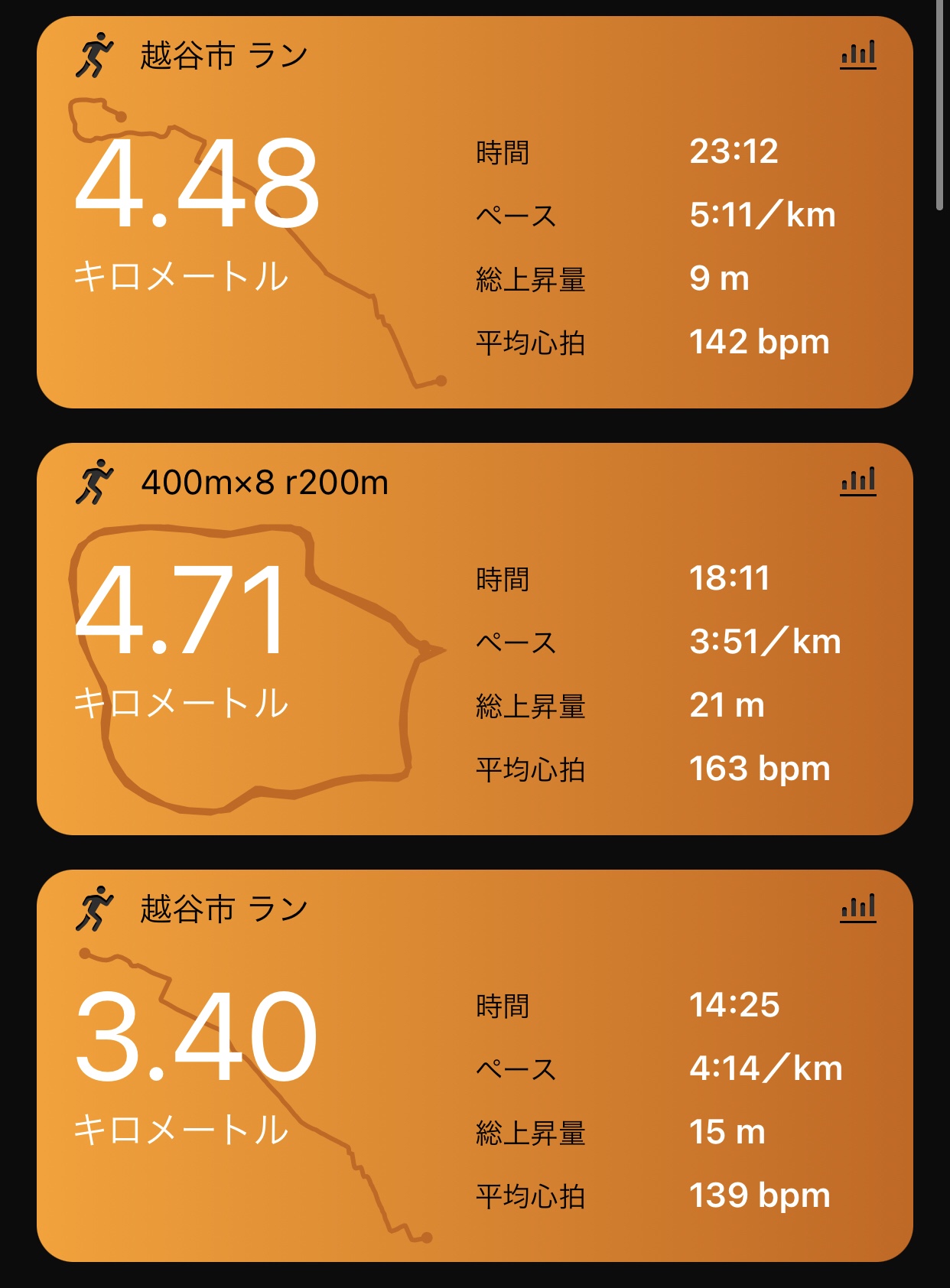
Task: Tap the 163 bpm heart rate value
Action: click(759, 769)
